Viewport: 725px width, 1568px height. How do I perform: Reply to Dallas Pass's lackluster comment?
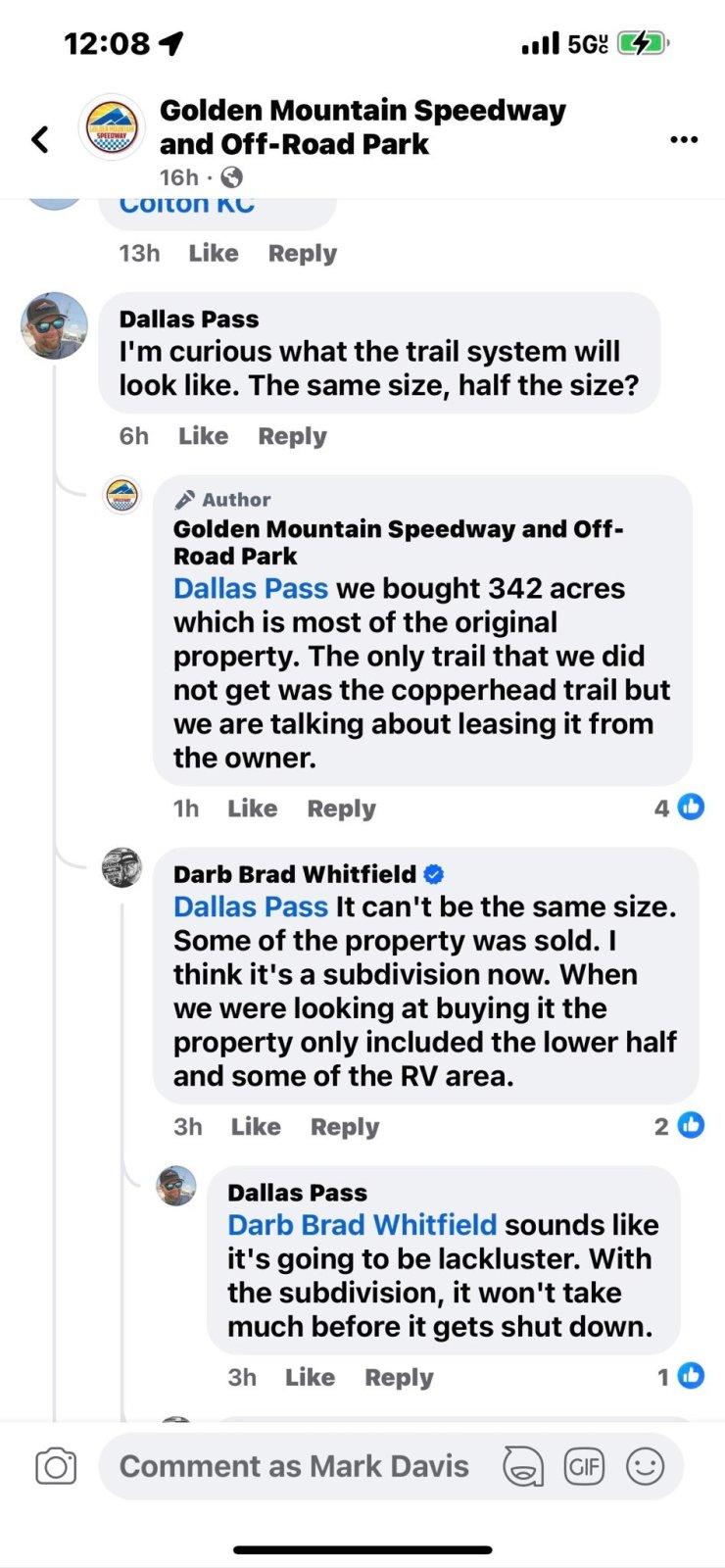click(x=399, y=1377)
